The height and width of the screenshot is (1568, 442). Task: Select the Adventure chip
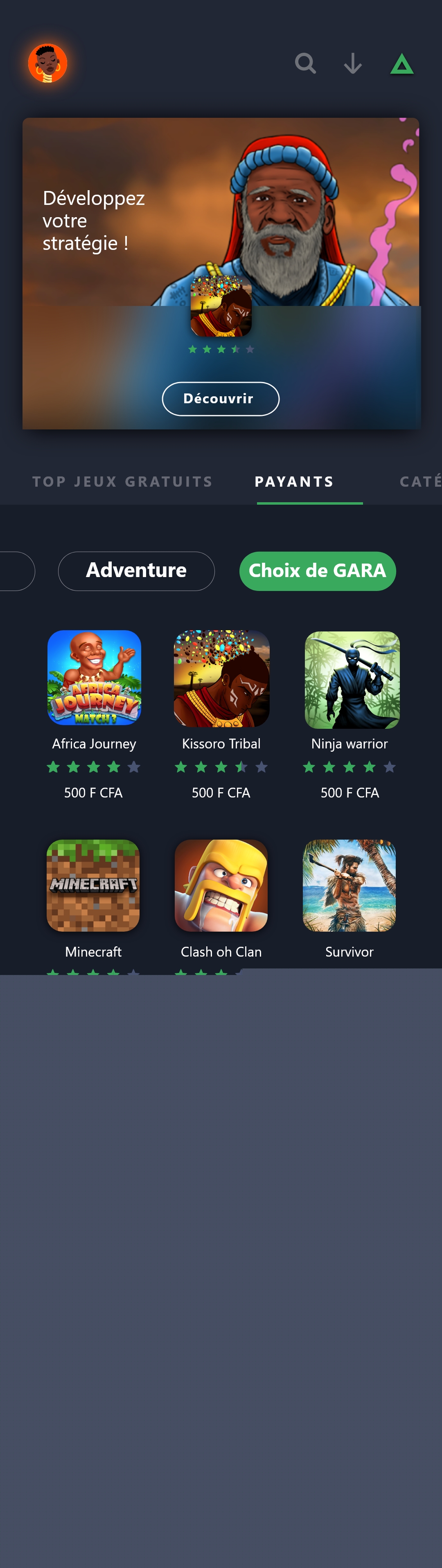click(x=136, y=571)
